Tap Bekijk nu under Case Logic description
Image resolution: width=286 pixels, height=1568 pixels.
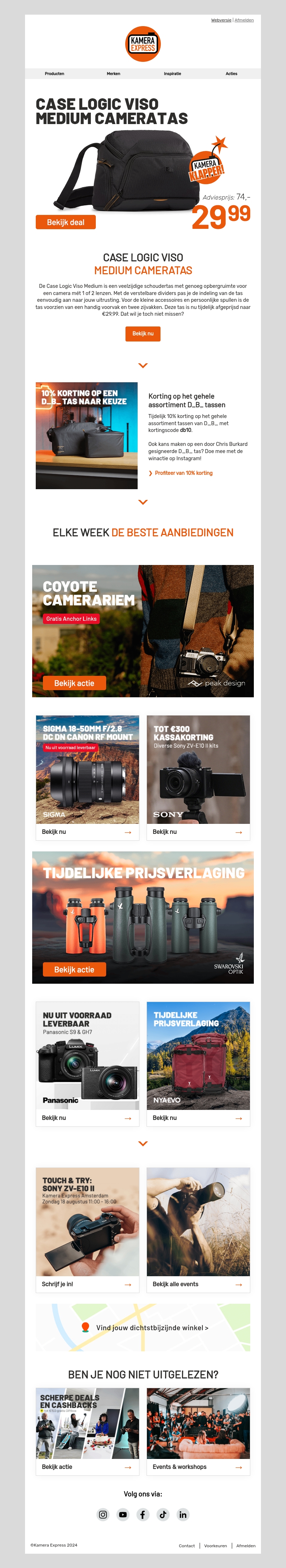(143, 334)
